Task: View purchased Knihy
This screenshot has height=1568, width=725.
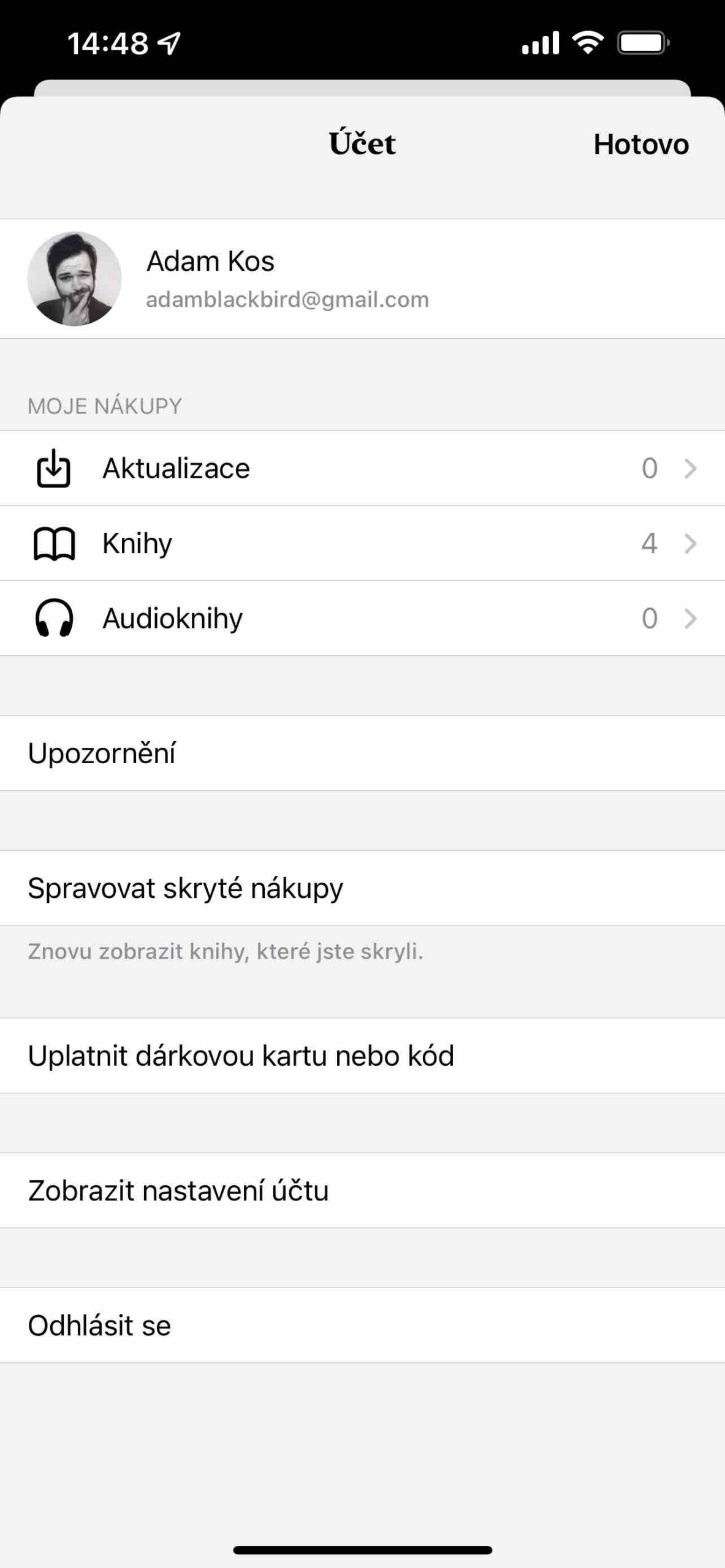Action: tap(362, 543)
